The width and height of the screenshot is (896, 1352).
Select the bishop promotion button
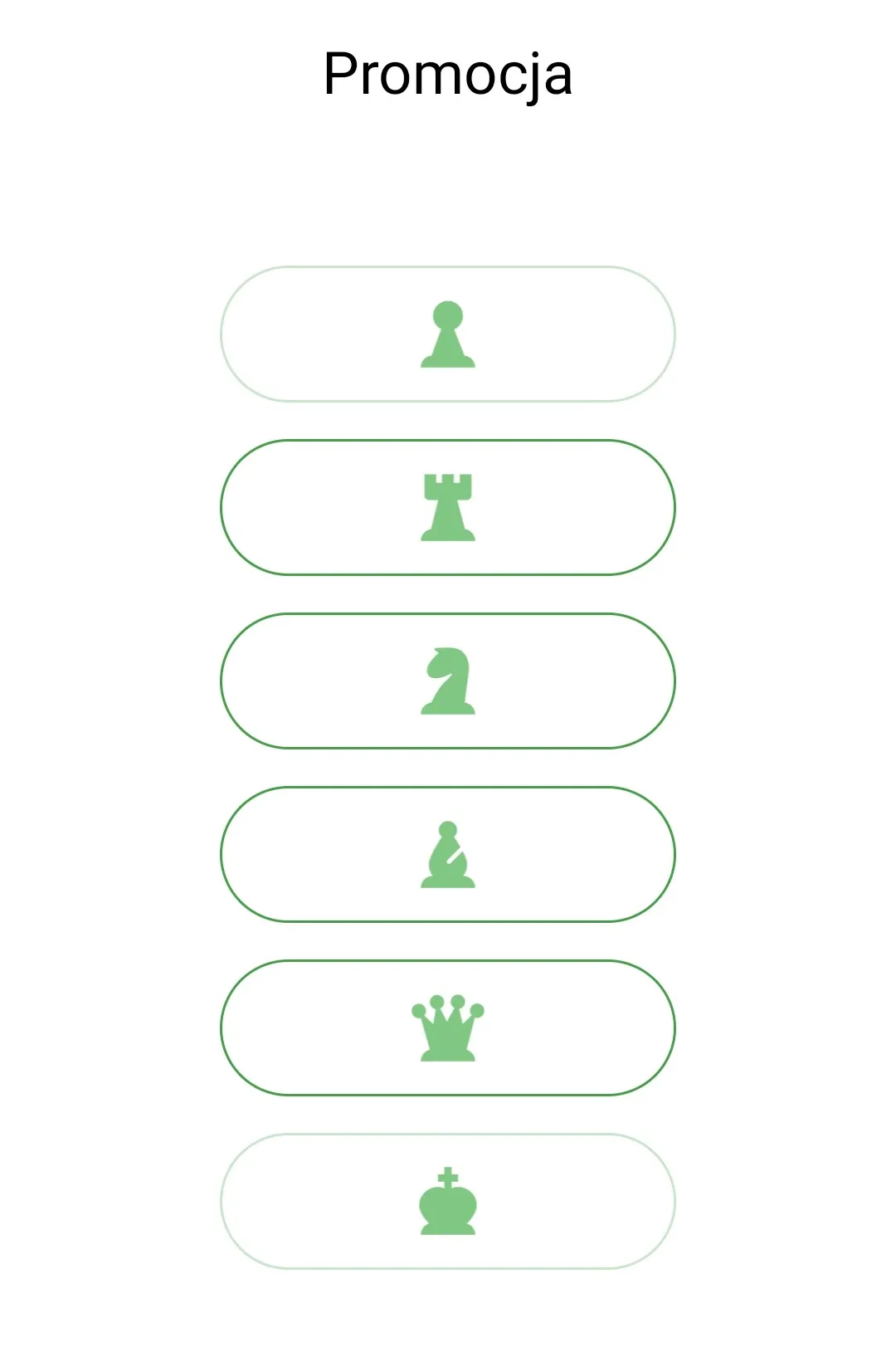[448, 854]
